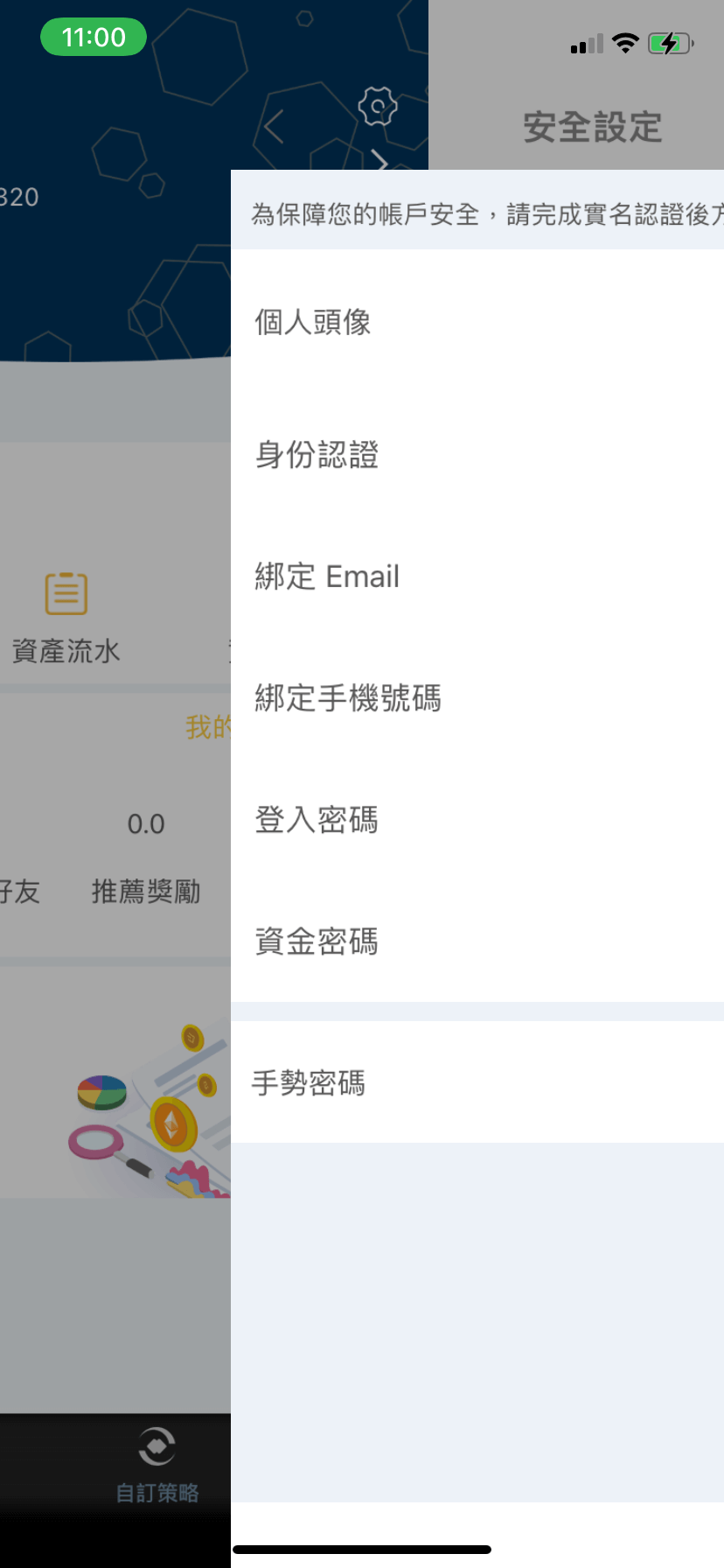Viewport: 724px width, 1568px height.
Task: Change 登入密碼 login password
Action: click(x=477, y=820)
